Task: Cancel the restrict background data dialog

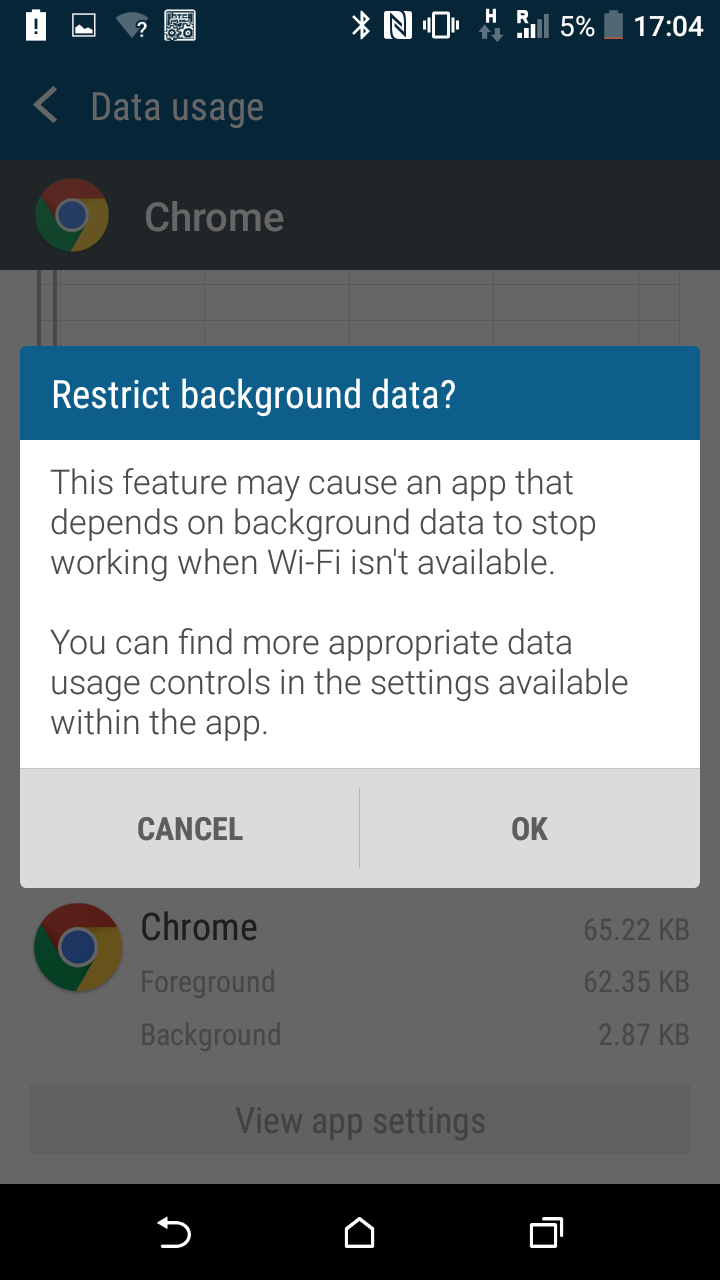Action: coord(190,828)
